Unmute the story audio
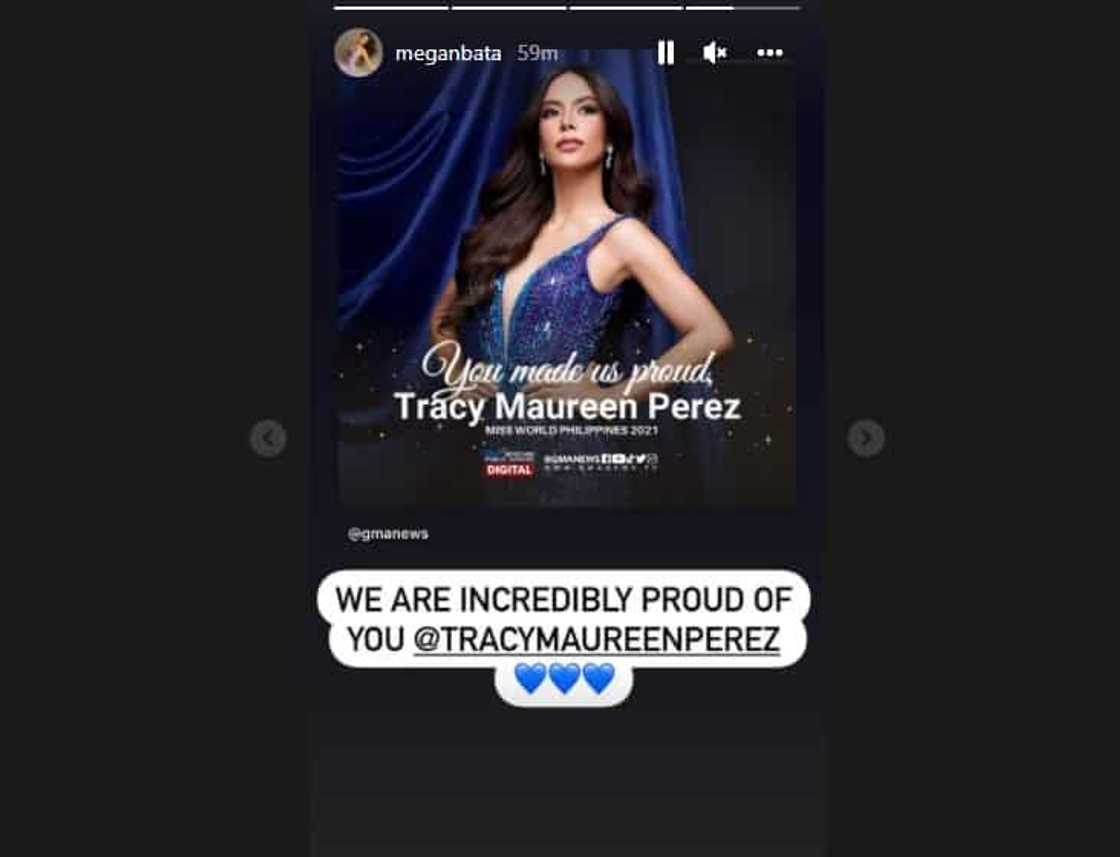1120x857 pixels. 714,53
